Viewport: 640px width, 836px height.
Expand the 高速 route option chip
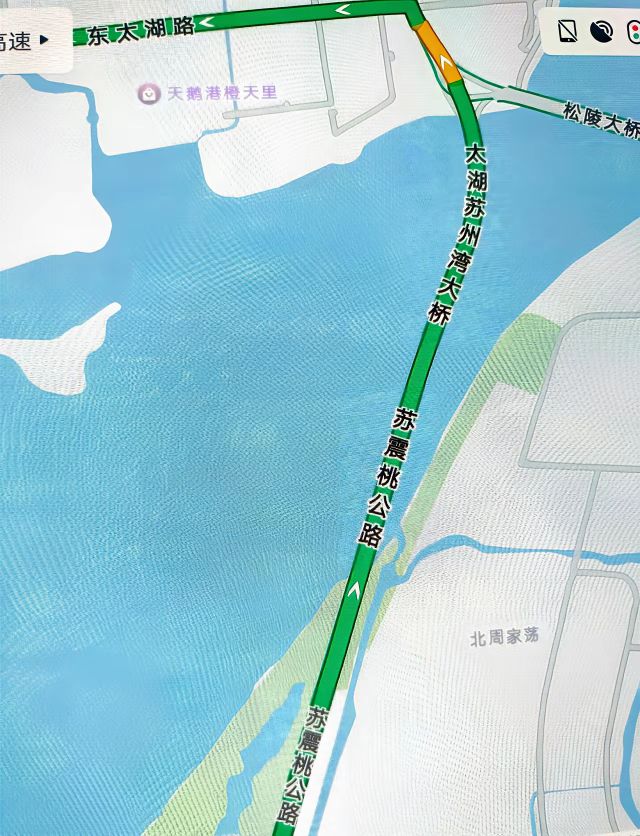tap(28, 41)
